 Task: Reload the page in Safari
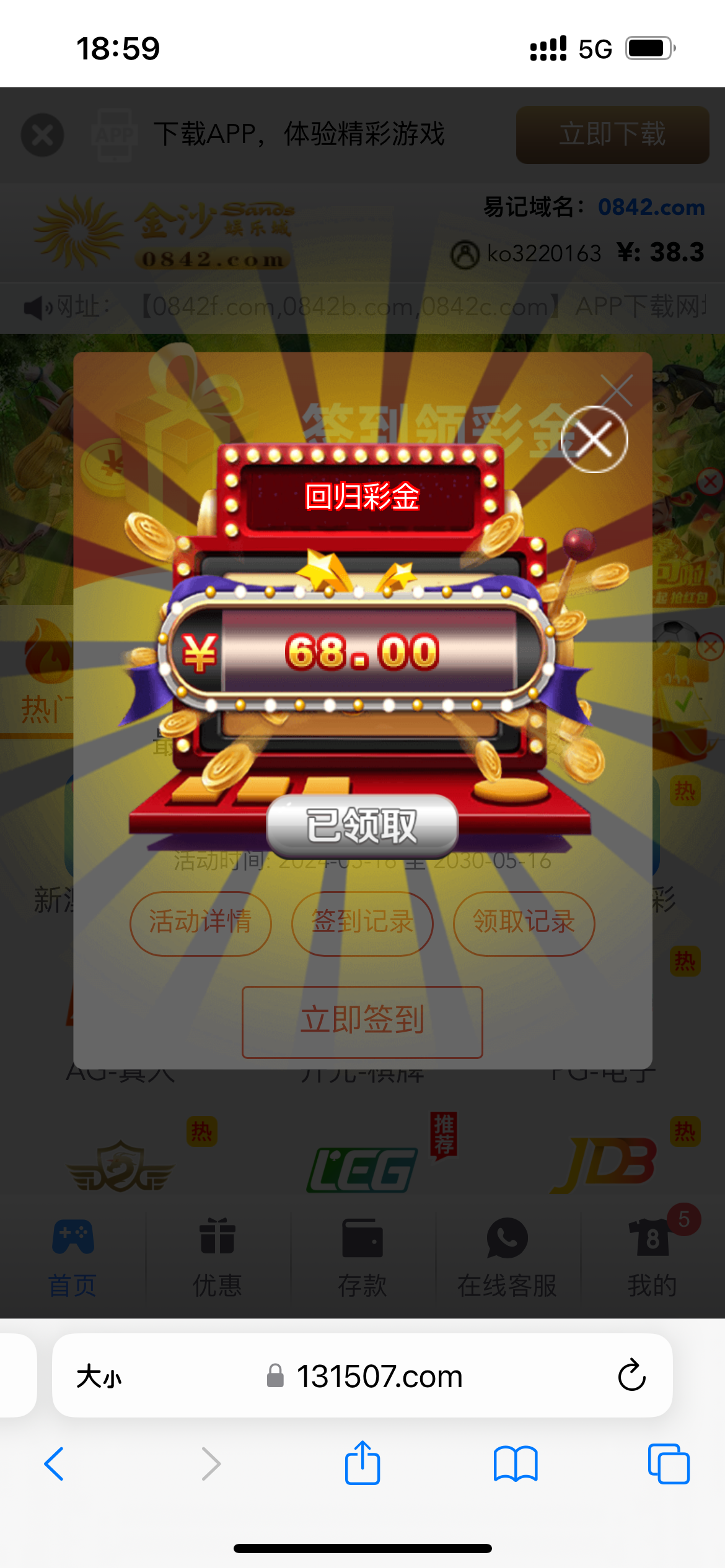tap(631, 1375)
